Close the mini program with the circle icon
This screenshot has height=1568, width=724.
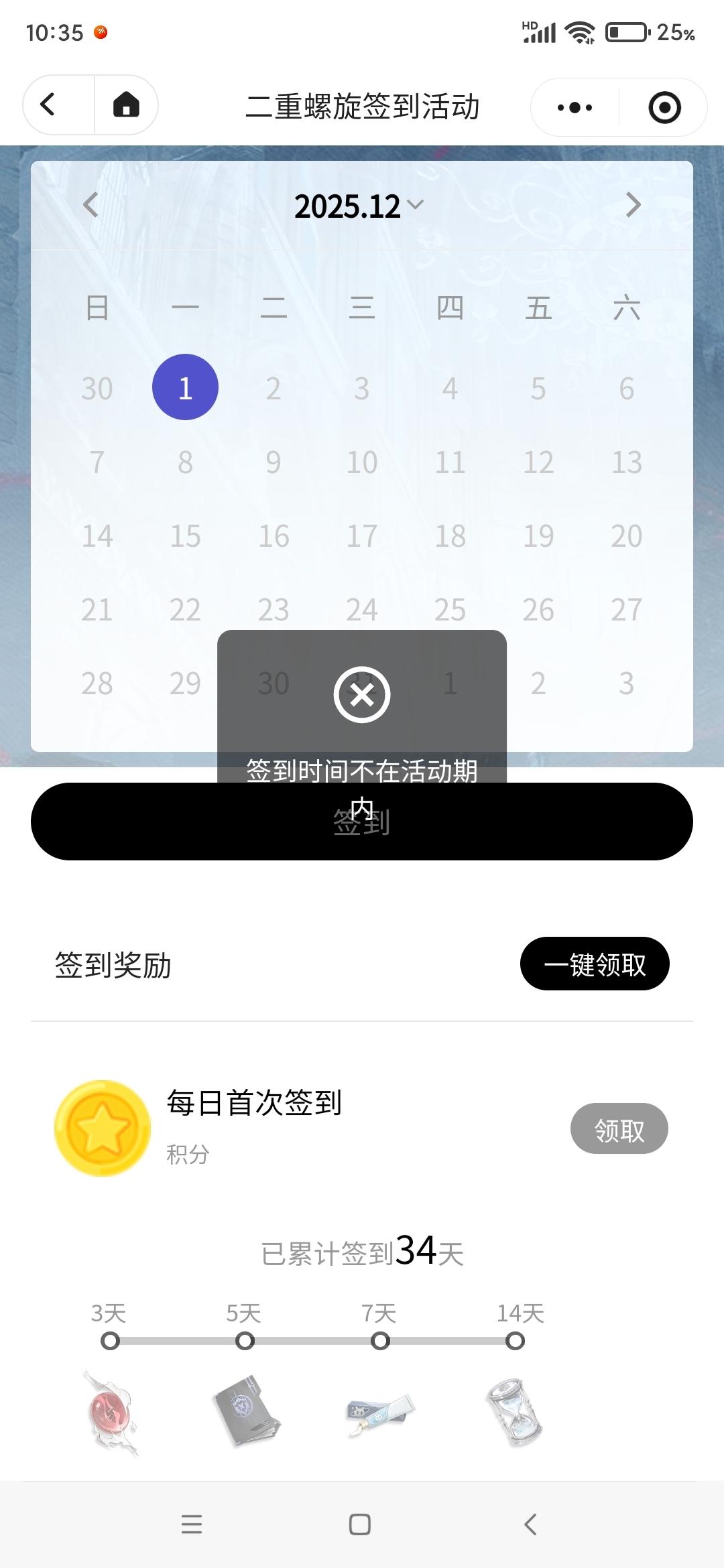(x=664, y=107)
